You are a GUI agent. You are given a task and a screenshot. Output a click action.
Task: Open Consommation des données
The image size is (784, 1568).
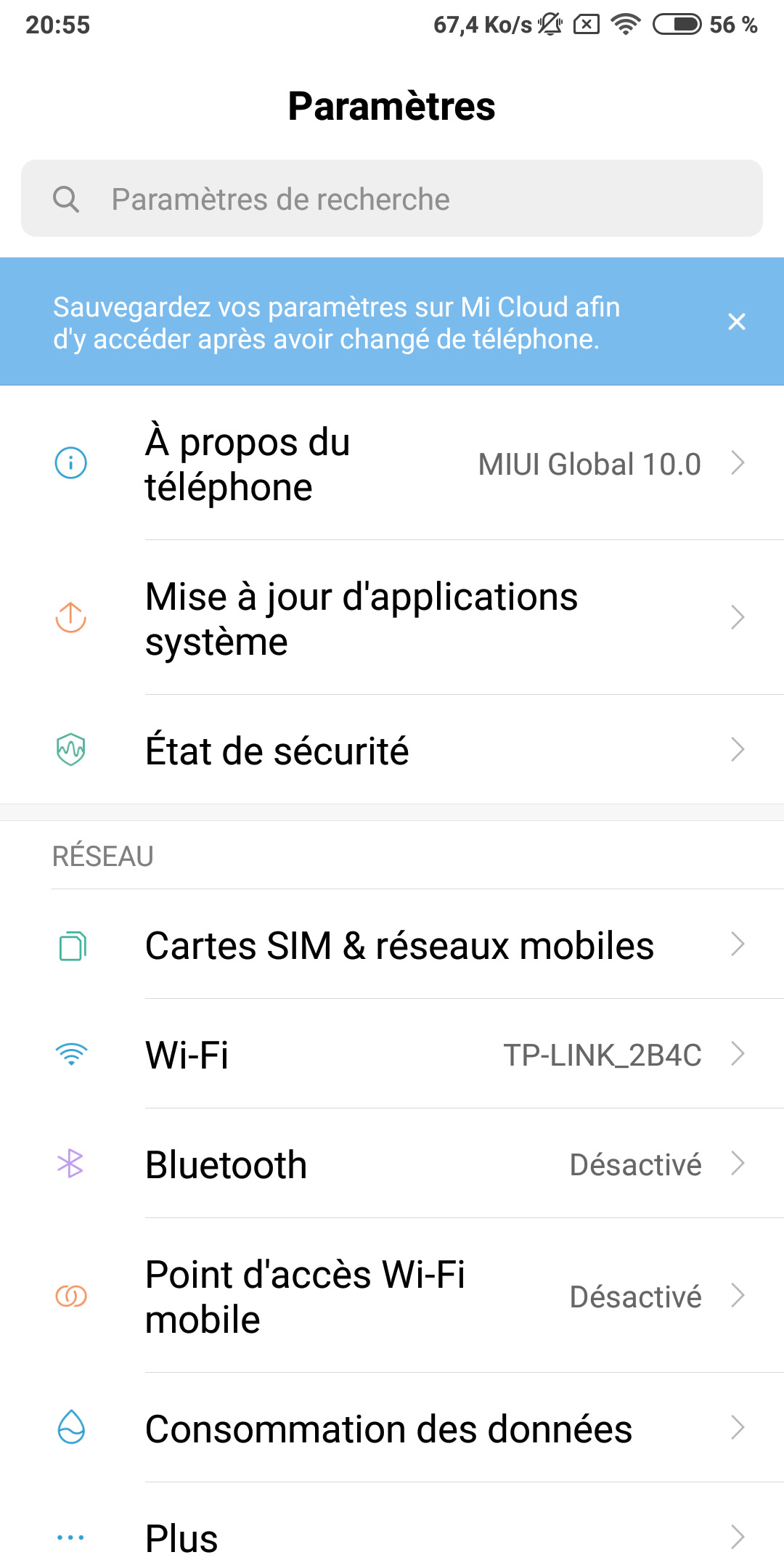(x=392, y=1429)
